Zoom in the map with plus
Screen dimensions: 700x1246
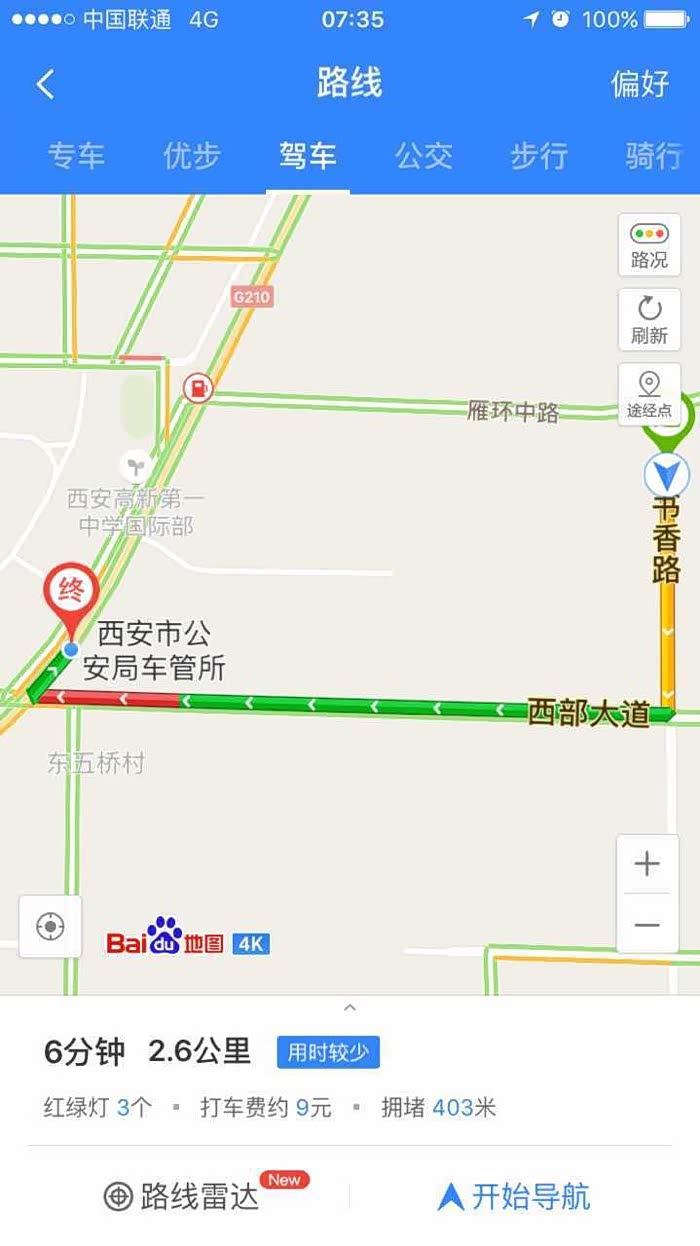[647, 864]
